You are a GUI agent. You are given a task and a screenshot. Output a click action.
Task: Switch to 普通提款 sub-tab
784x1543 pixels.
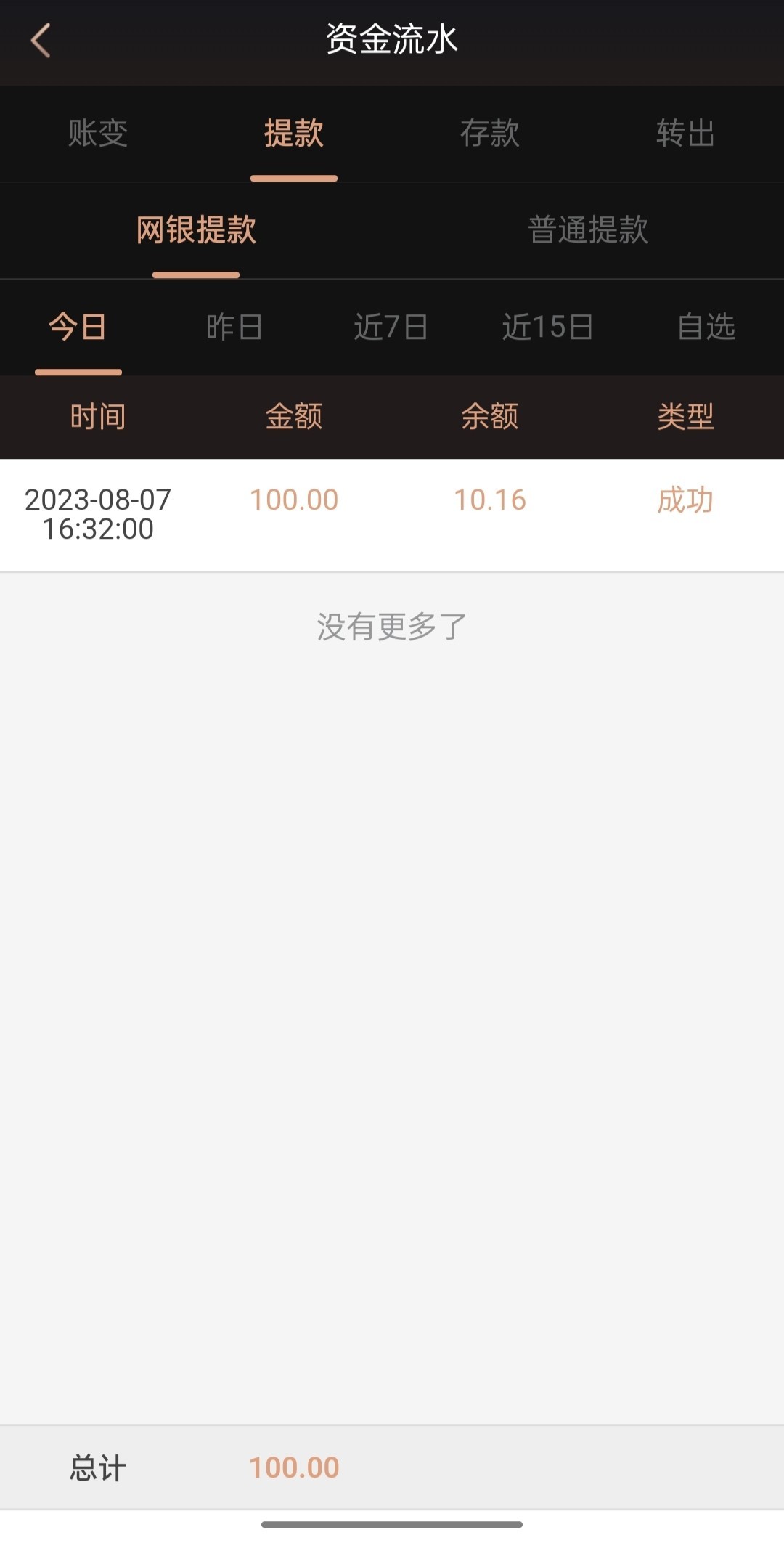(588, 230)
